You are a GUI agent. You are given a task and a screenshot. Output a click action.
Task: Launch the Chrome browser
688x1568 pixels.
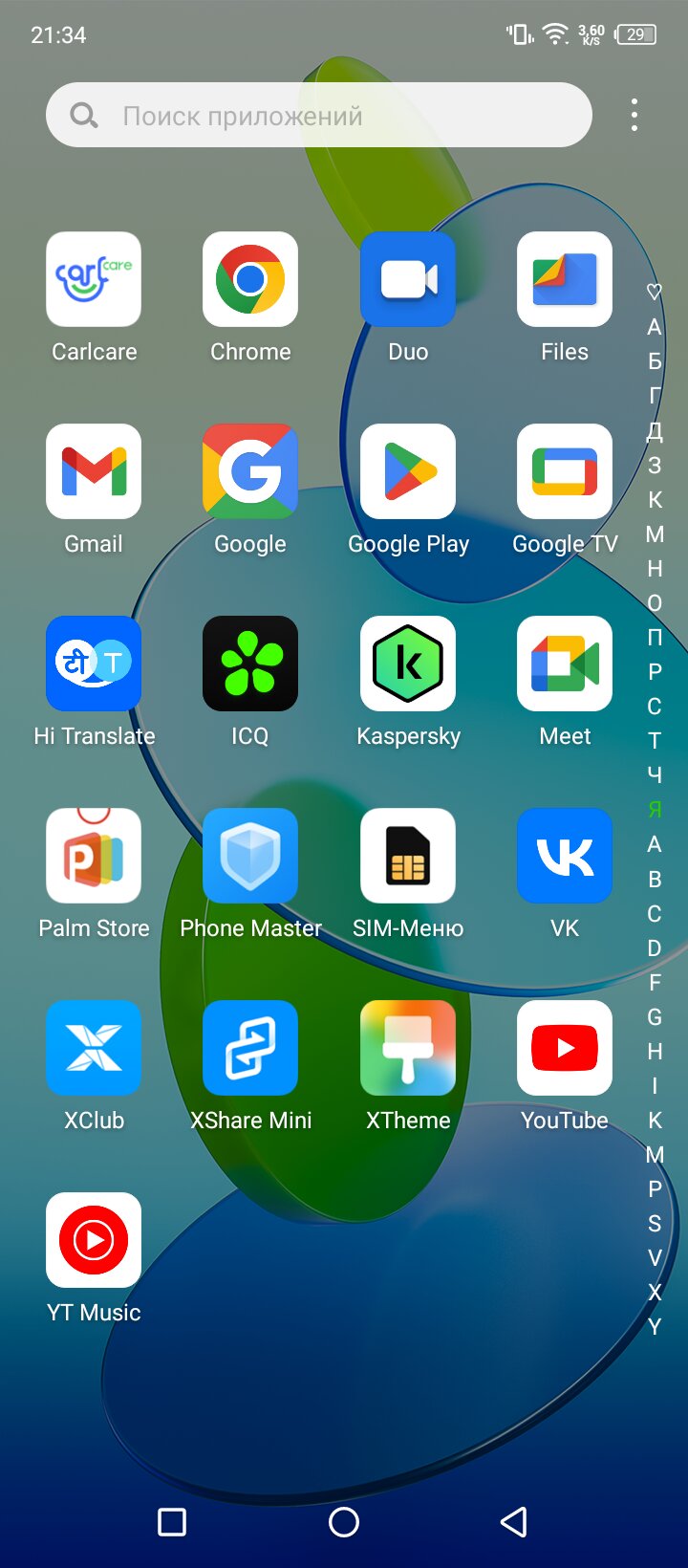click(250, 280)
